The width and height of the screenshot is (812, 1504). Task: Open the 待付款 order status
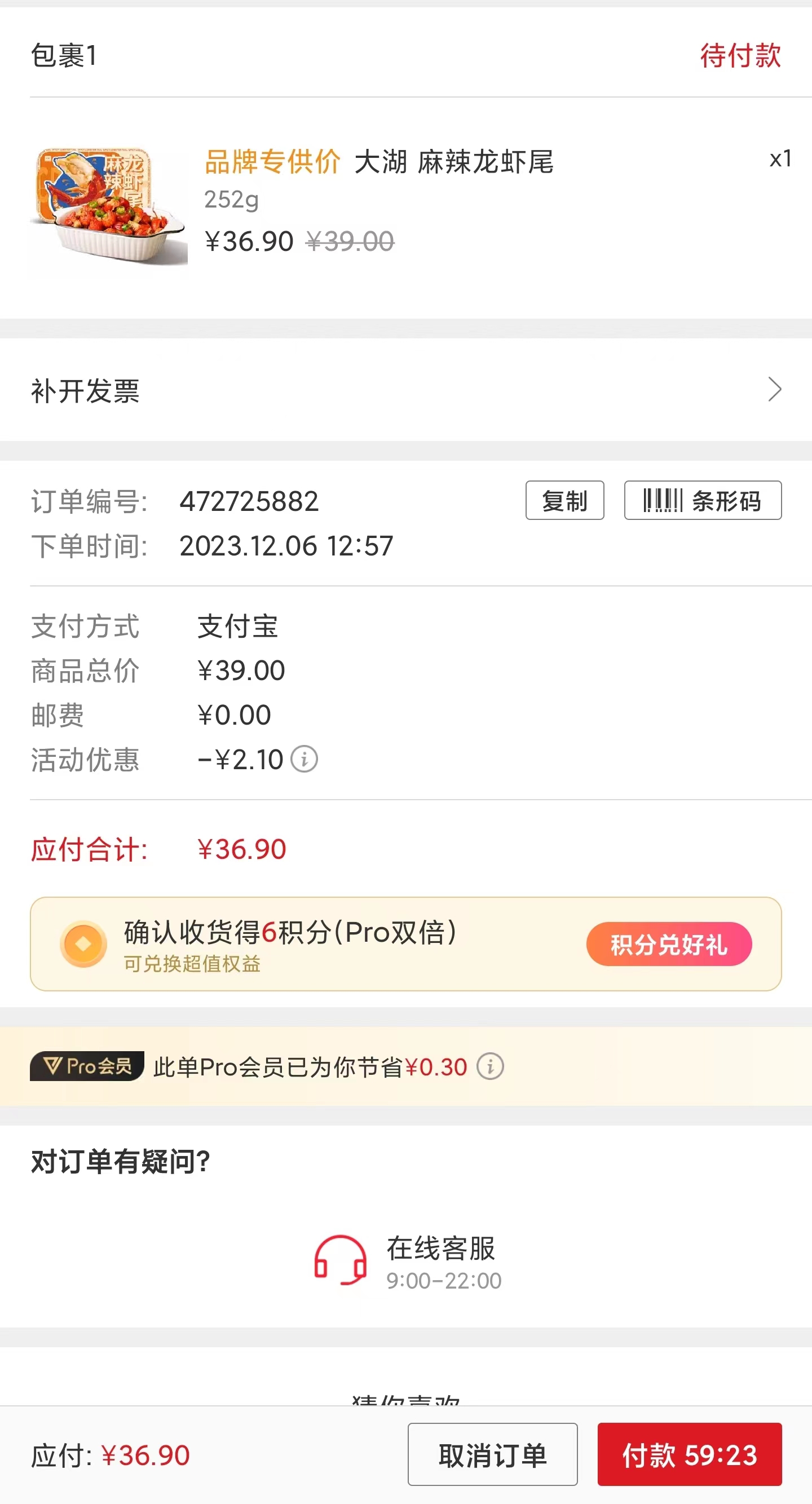pyautogui.click(x=740, y=56)
